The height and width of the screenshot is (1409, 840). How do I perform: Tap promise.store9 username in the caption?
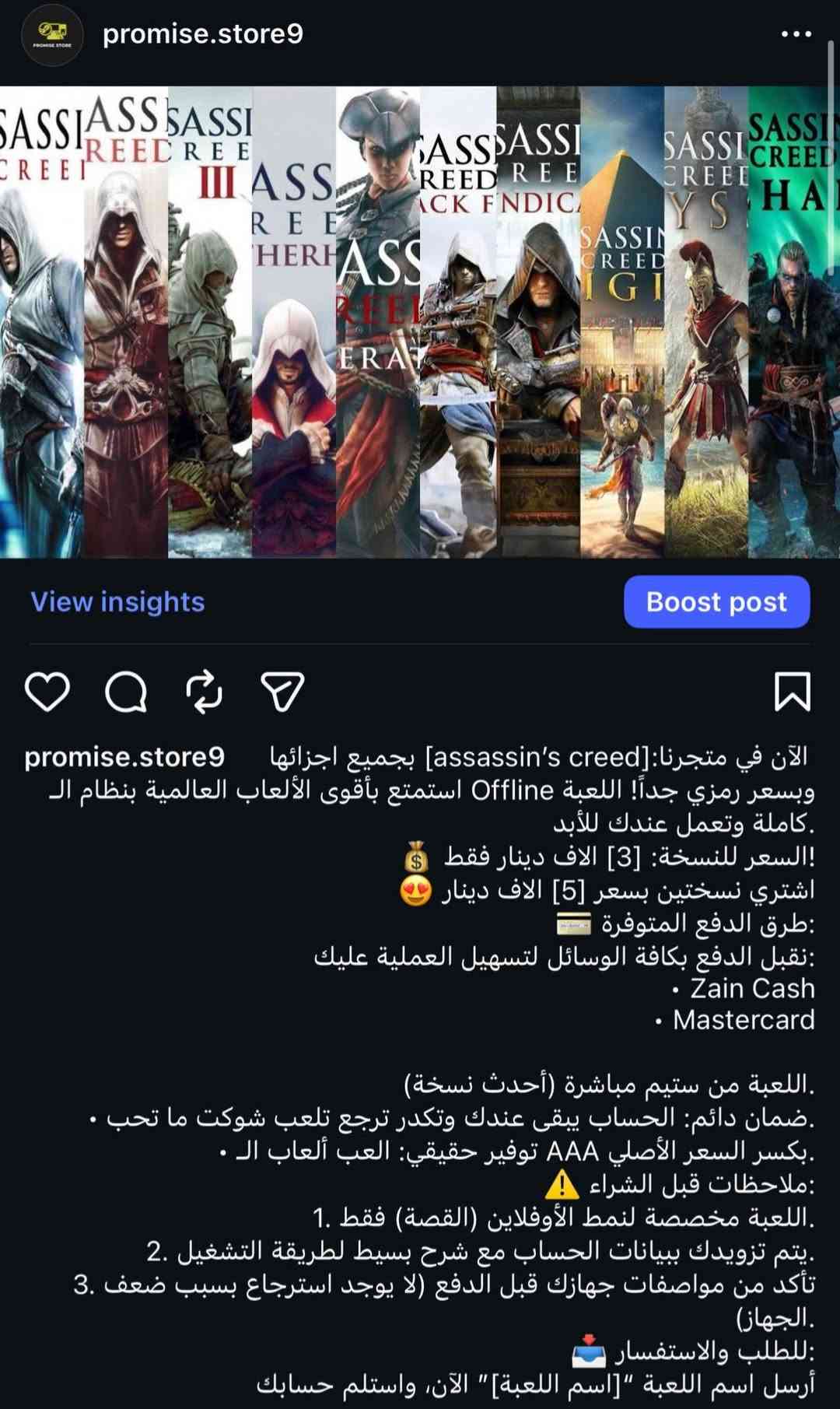pos(124,757)
